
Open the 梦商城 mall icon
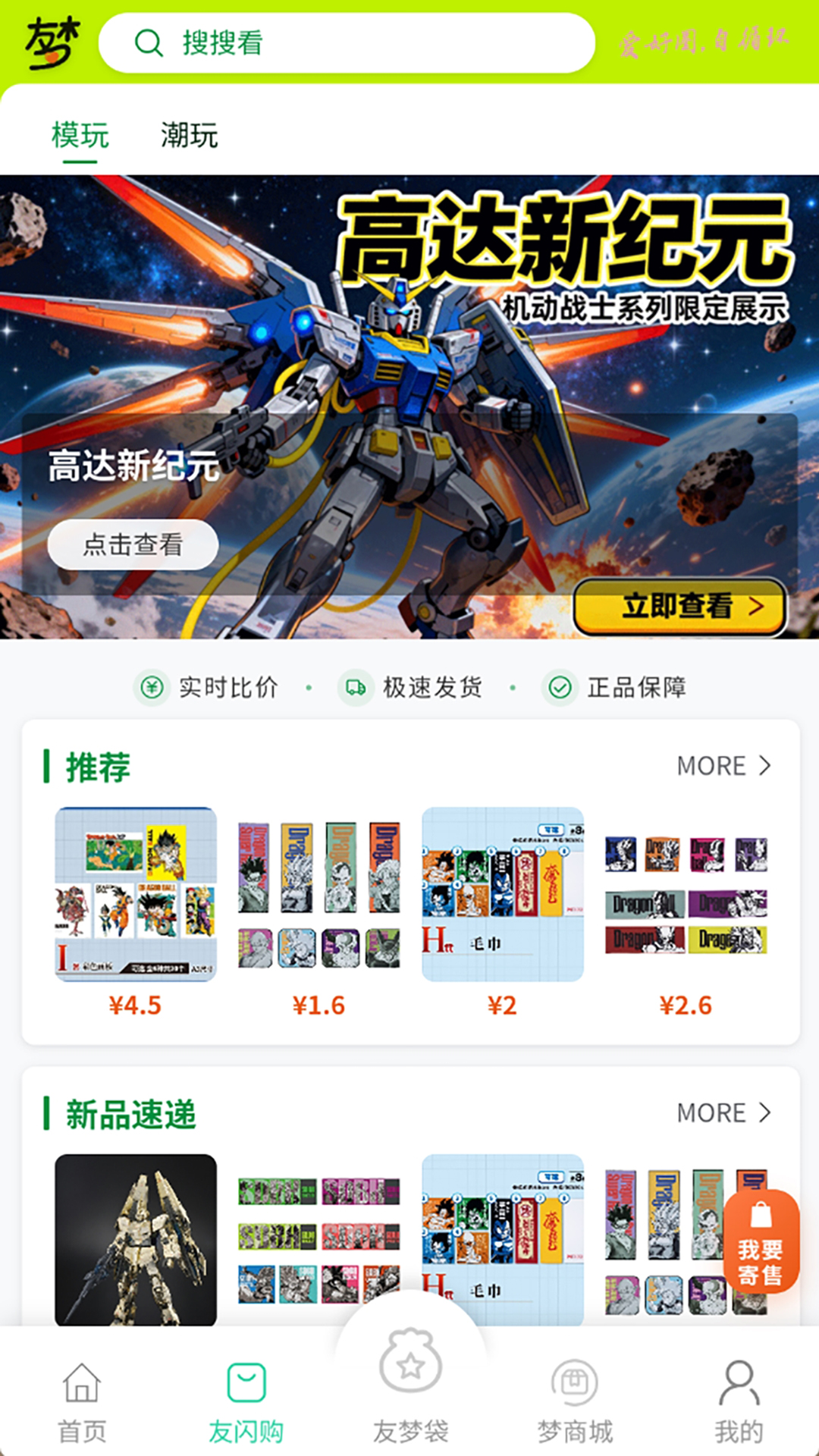573,1382
